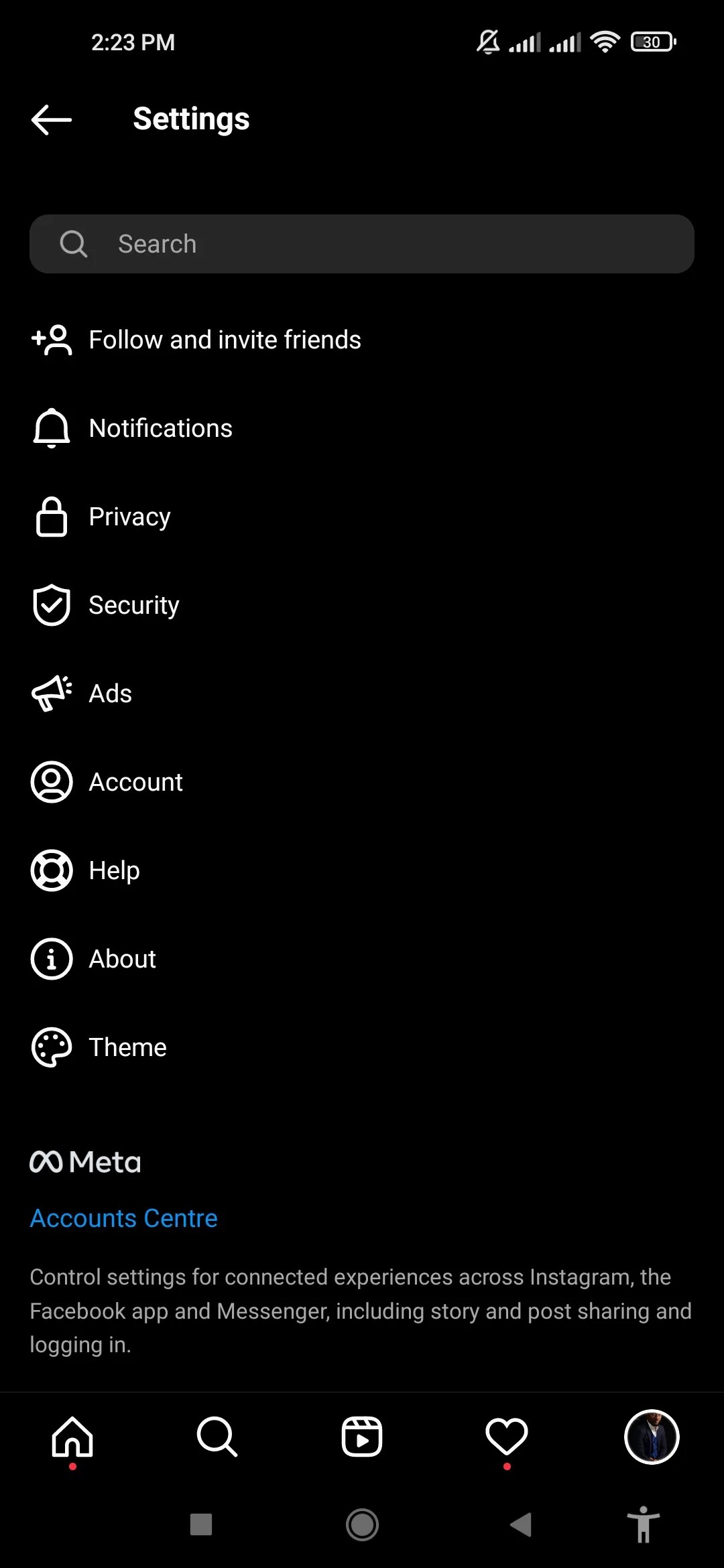This screenshot has height=1568, width=724.
Task: Click the Ads megaphone icon
Action: (51, 693)
